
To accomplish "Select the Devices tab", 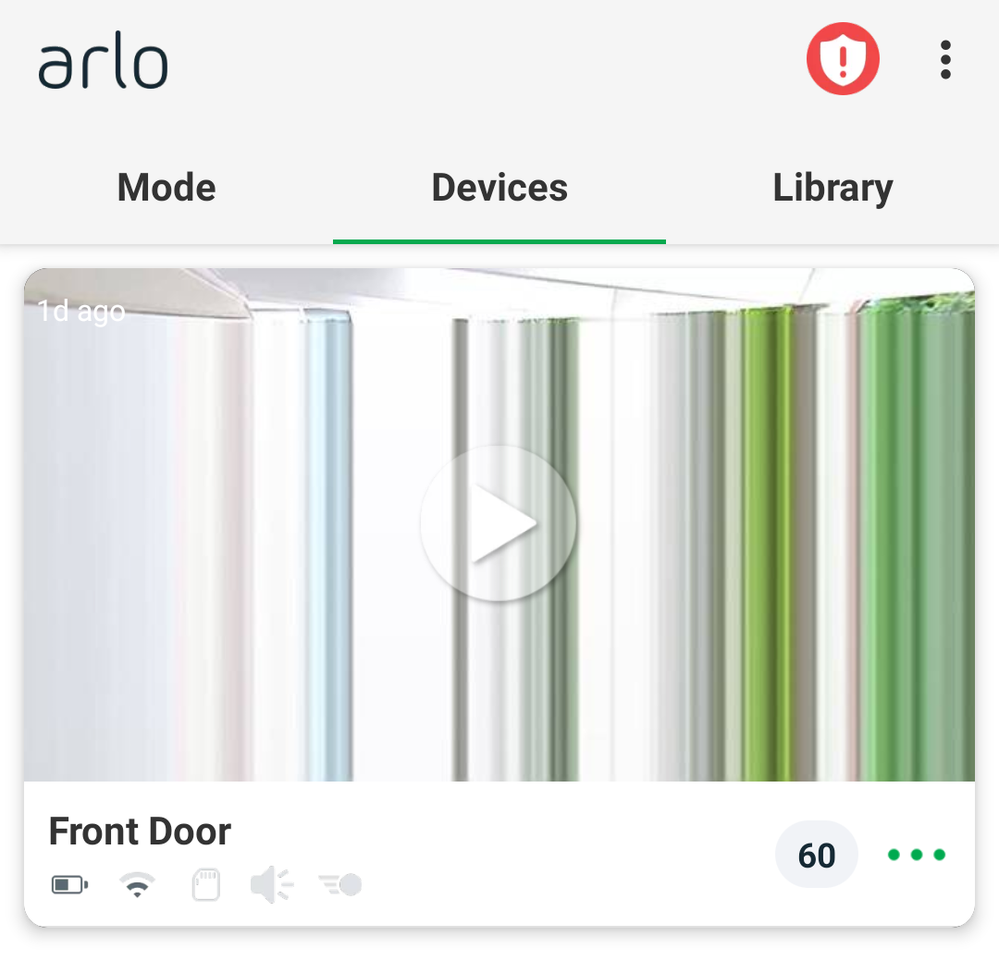I will [x=499, y=188].
